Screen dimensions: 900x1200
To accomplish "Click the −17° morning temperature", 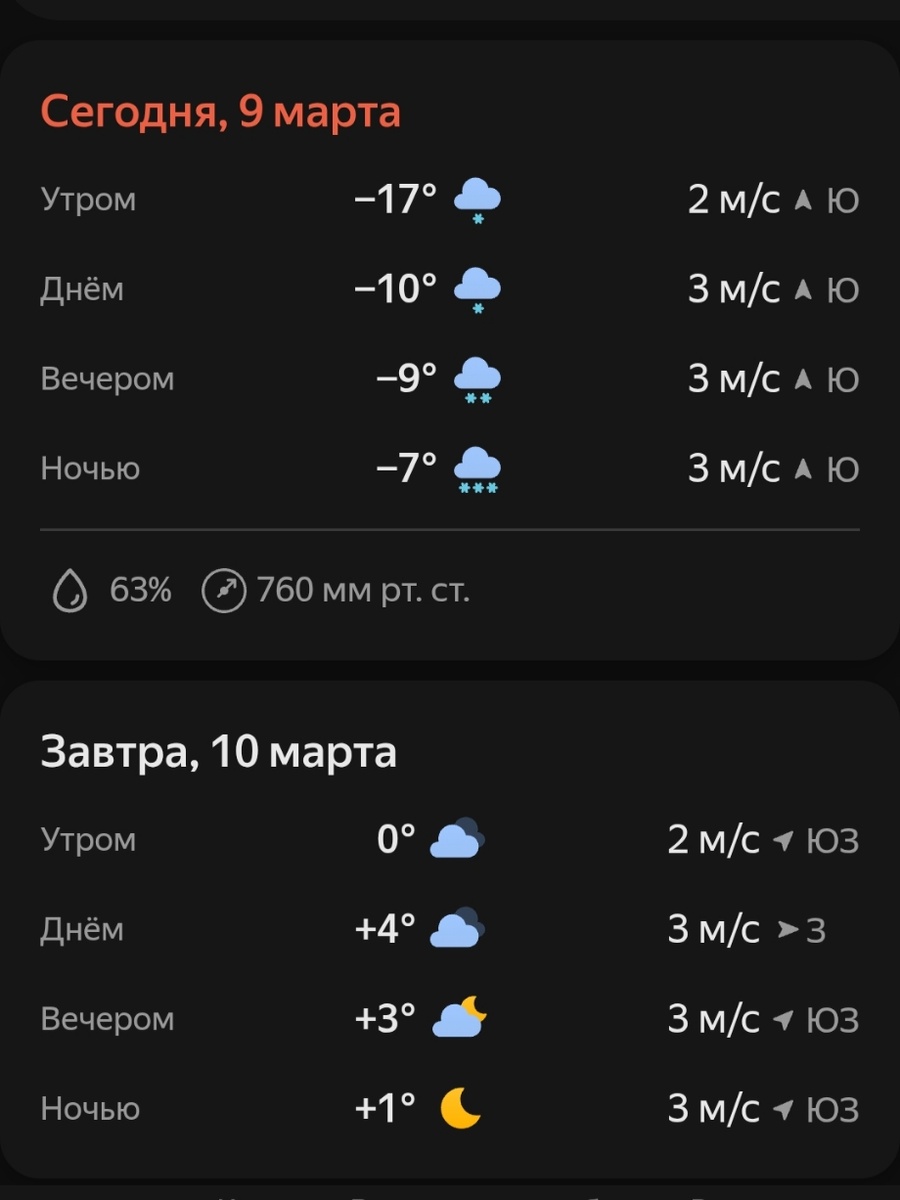I will (393, 199).
